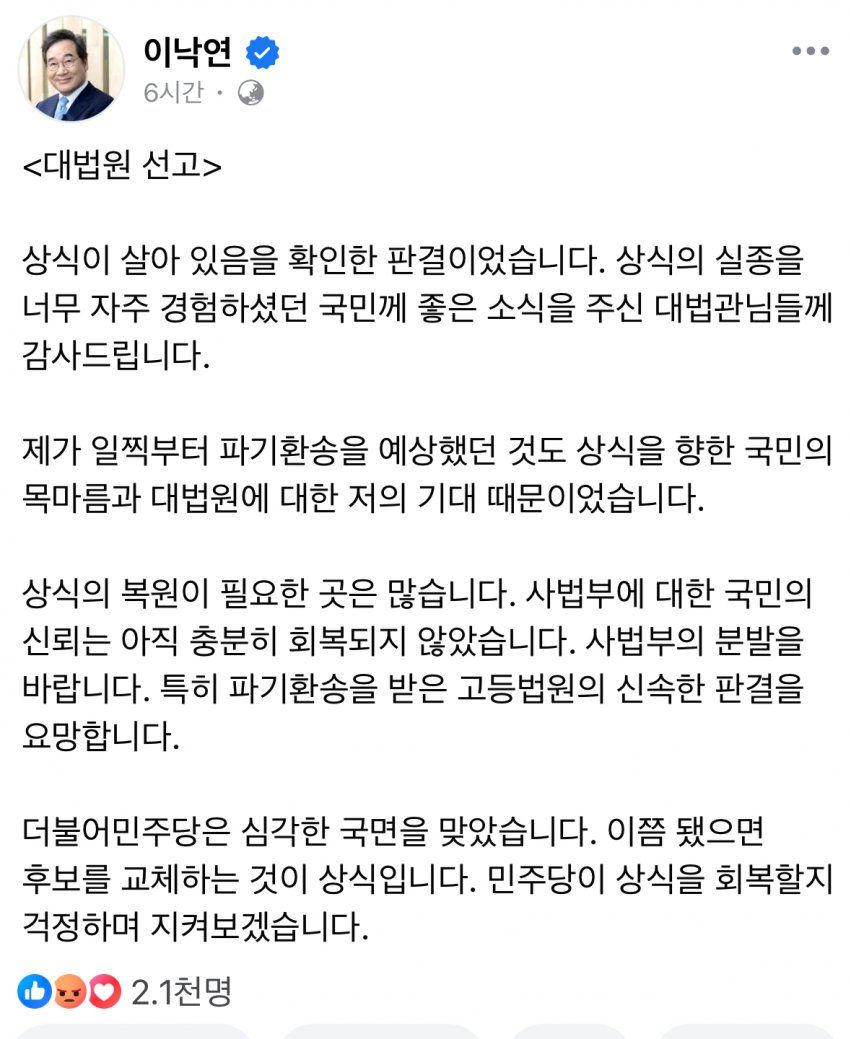Open the post's three-dot overflow menu
The height and width of the screenshot is (1039, 850).
click(809, 52)
